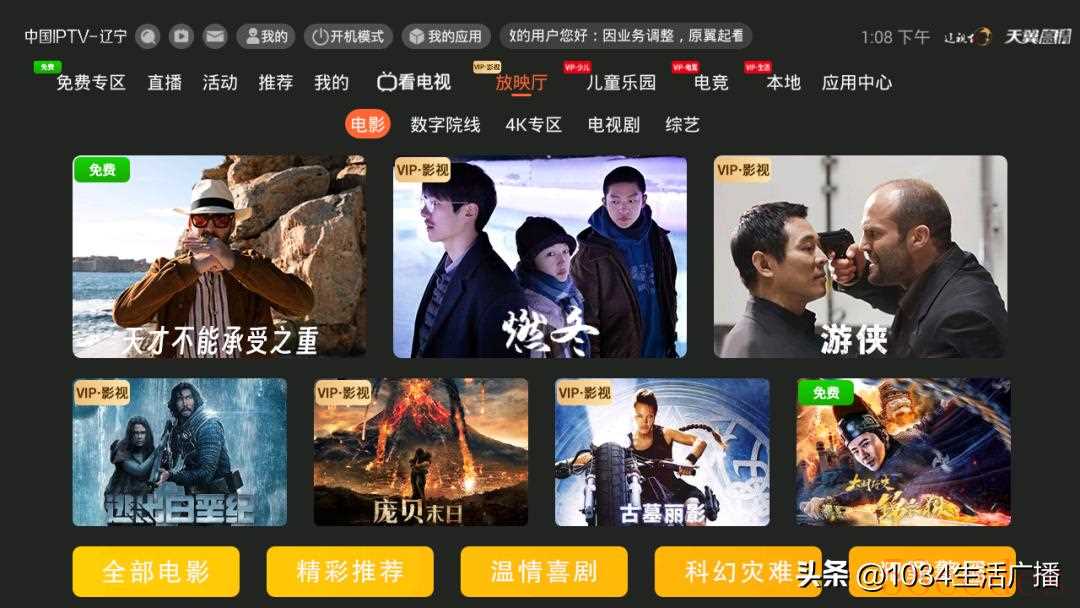Switch to the 电视剧 sub-tab
The height and width of the screenshot is (608, 1080).
(613, 125)
